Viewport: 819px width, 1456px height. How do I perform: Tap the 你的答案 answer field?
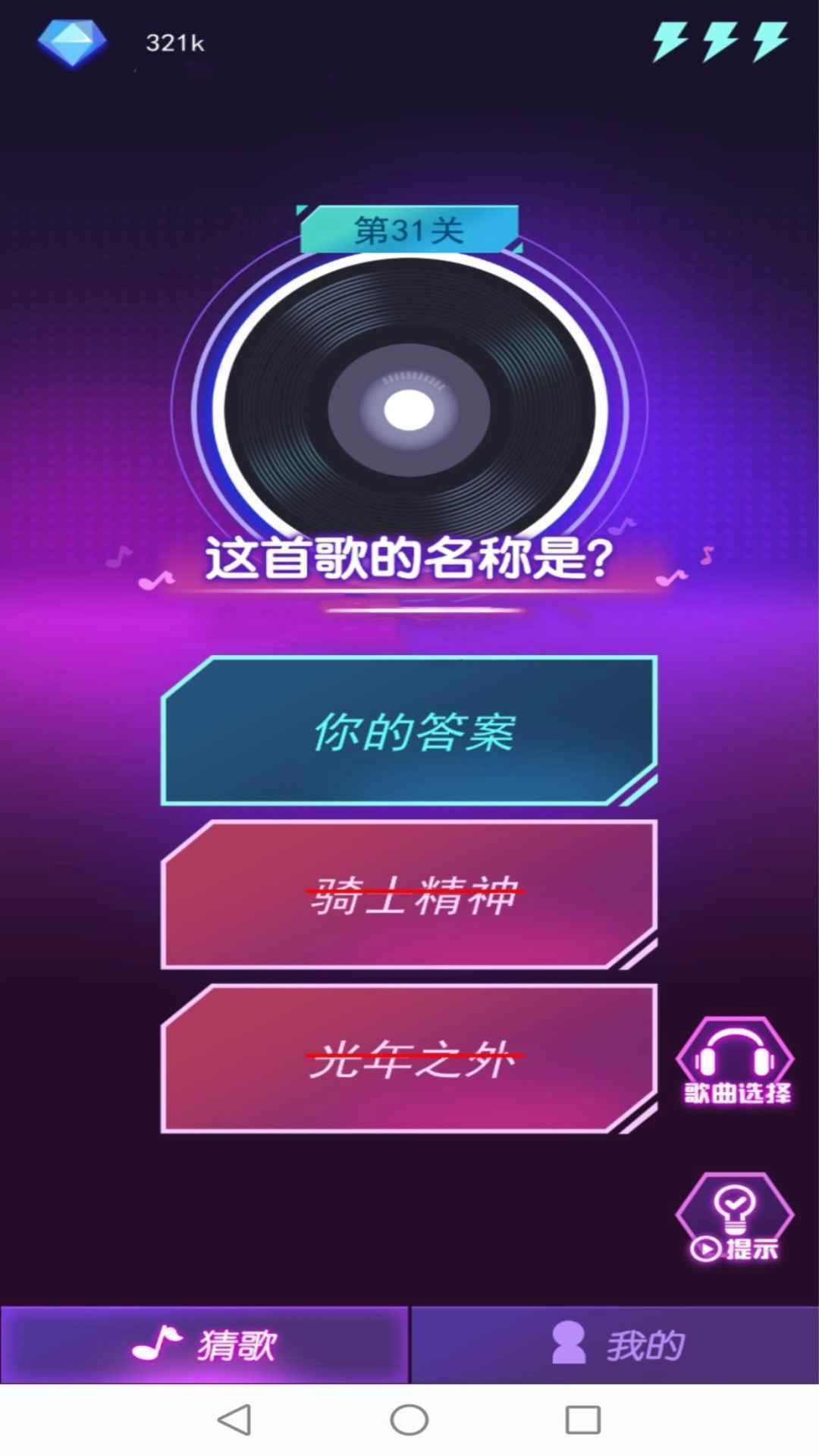409,732
